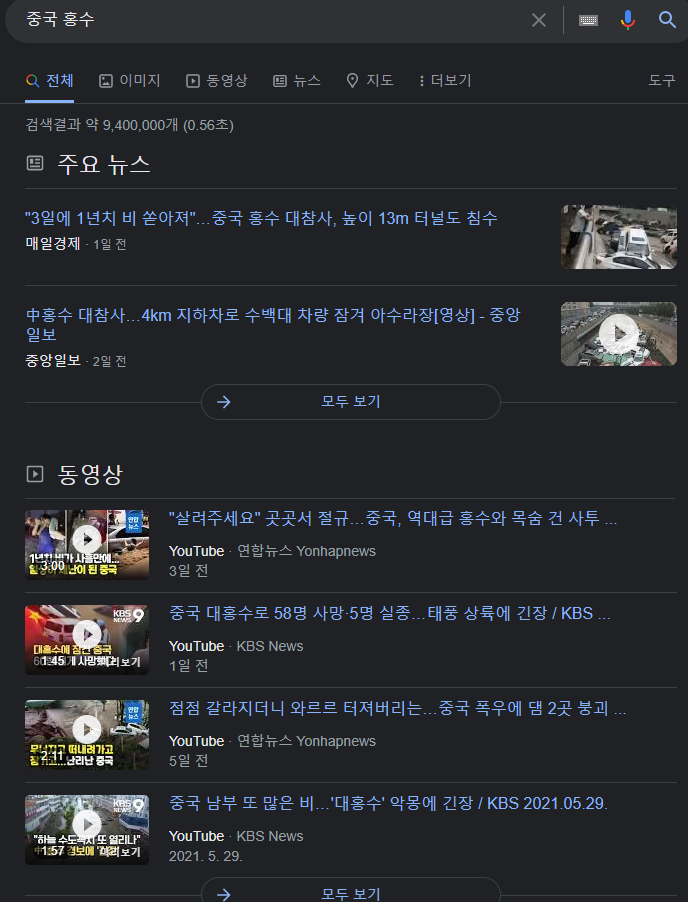Open the 댐 2곳 붕괴 연합뉴스 video

pos(397,708)
